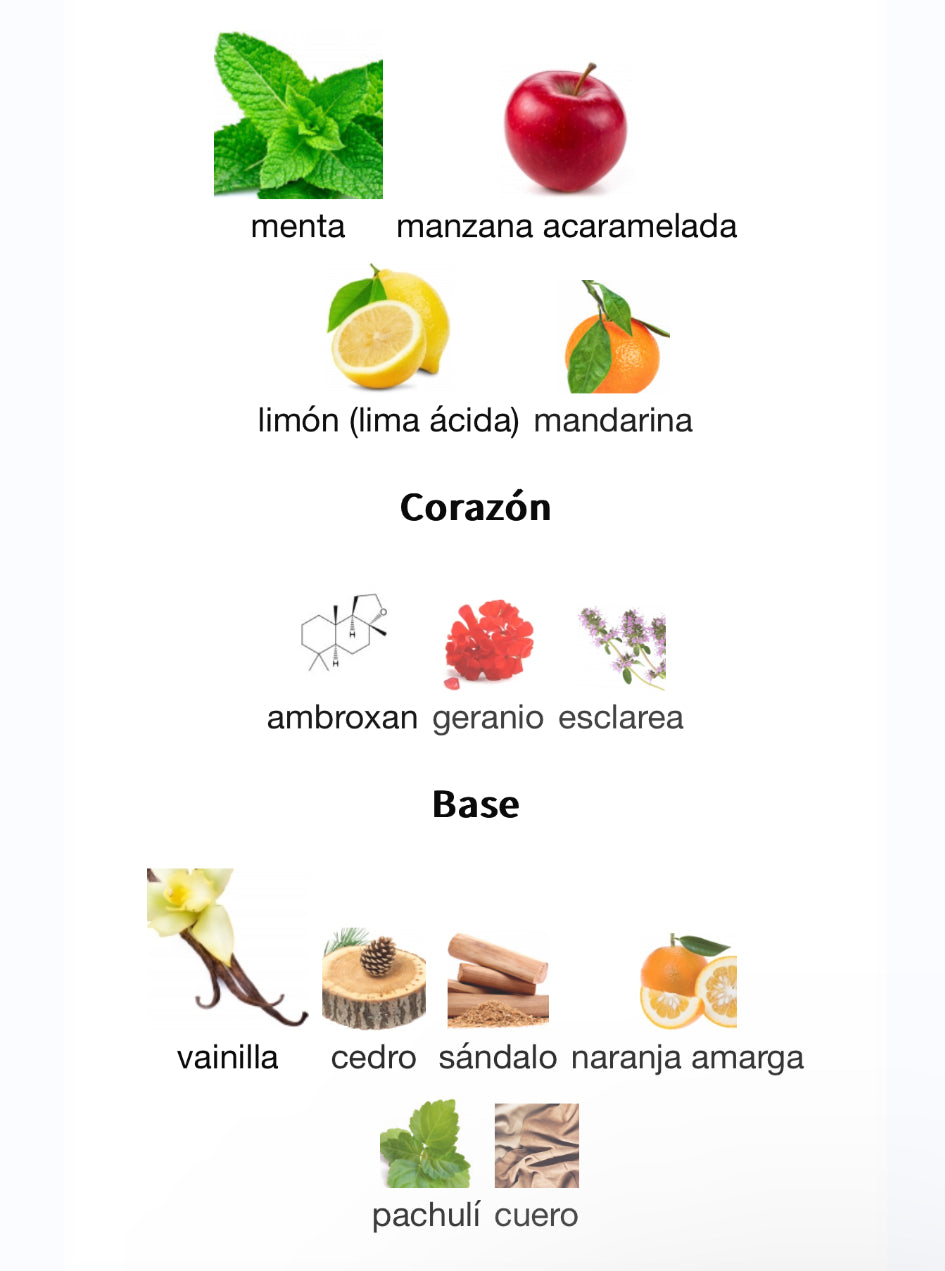Image resolution: width=945 pixels, height=1271 pixels.
Task: Open the cuero note
Action: [x=537, y=1146]
